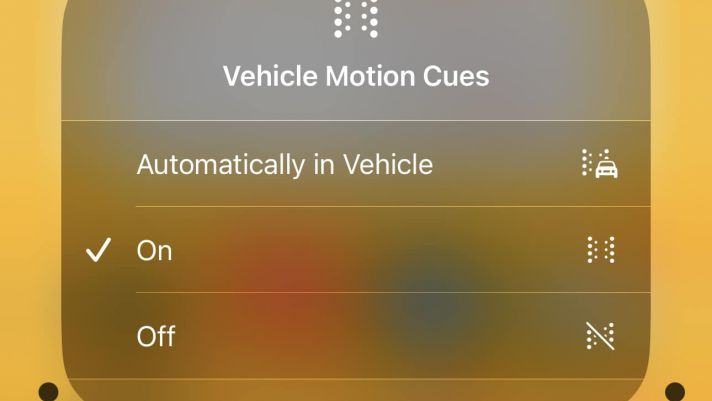The image size is (712, 401).
Task: Select Automatically in Vehicle option
Action: [x=285, y=164]
